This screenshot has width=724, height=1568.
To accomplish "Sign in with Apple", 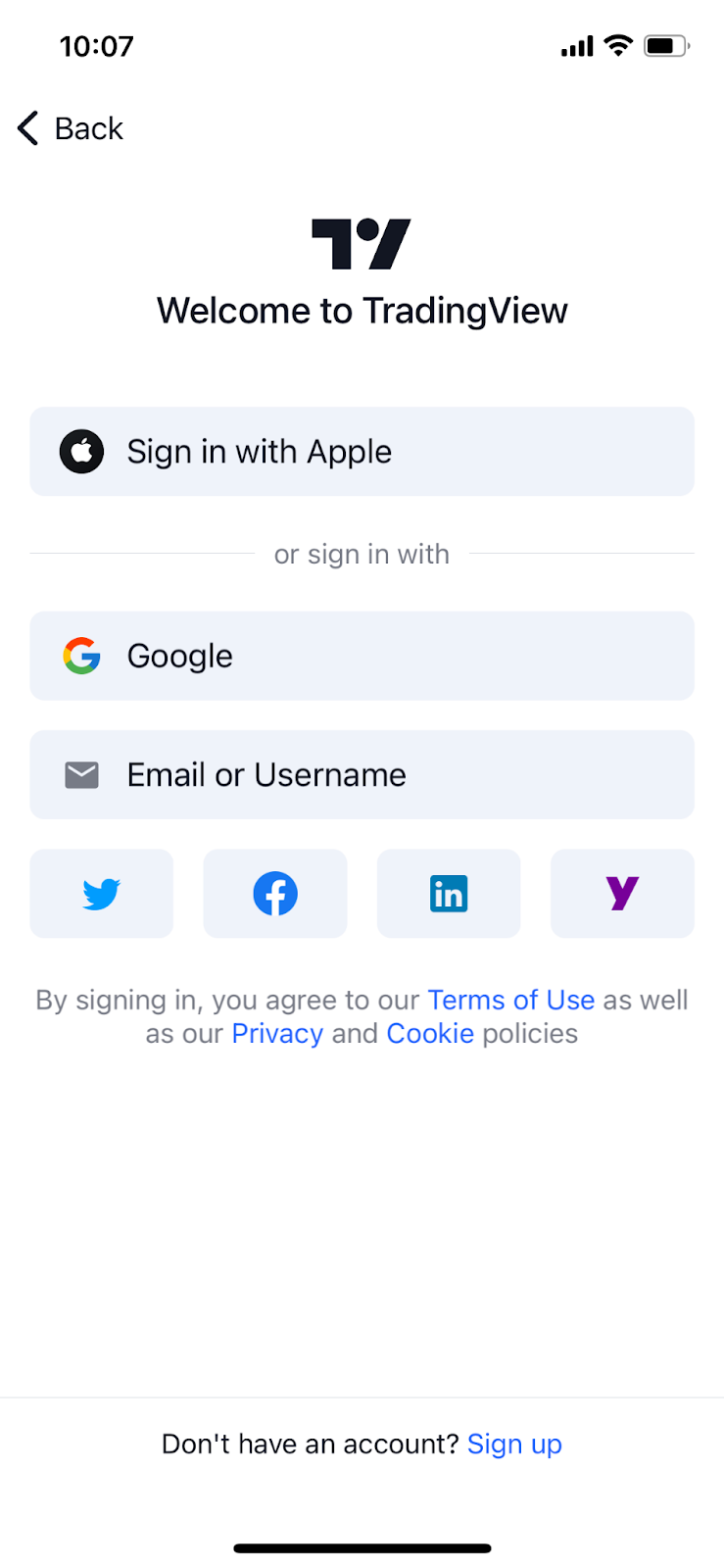I will [x=362, y=452].
